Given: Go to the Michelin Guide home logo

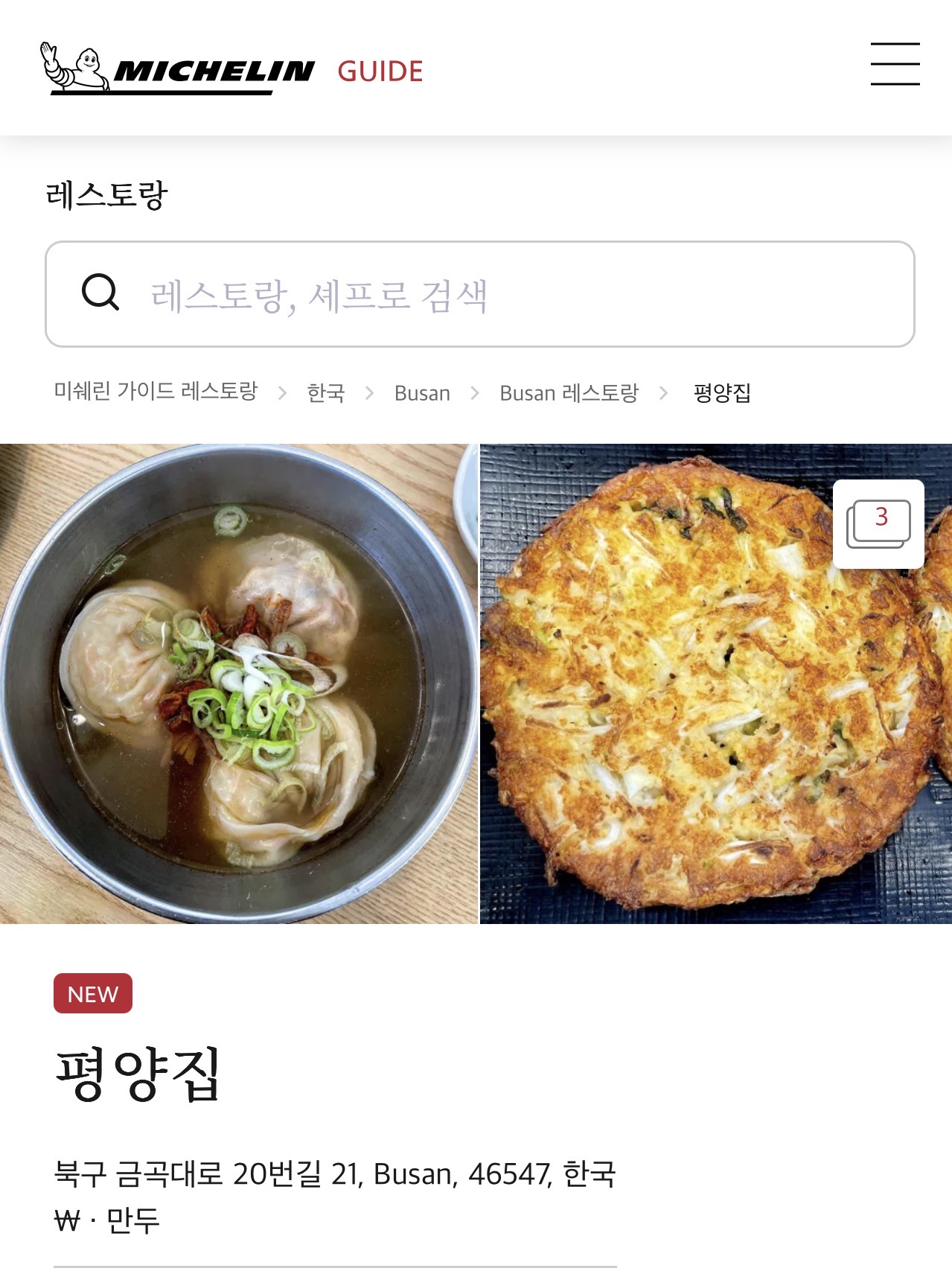Looking at the screenshot, I should point(231,69).
